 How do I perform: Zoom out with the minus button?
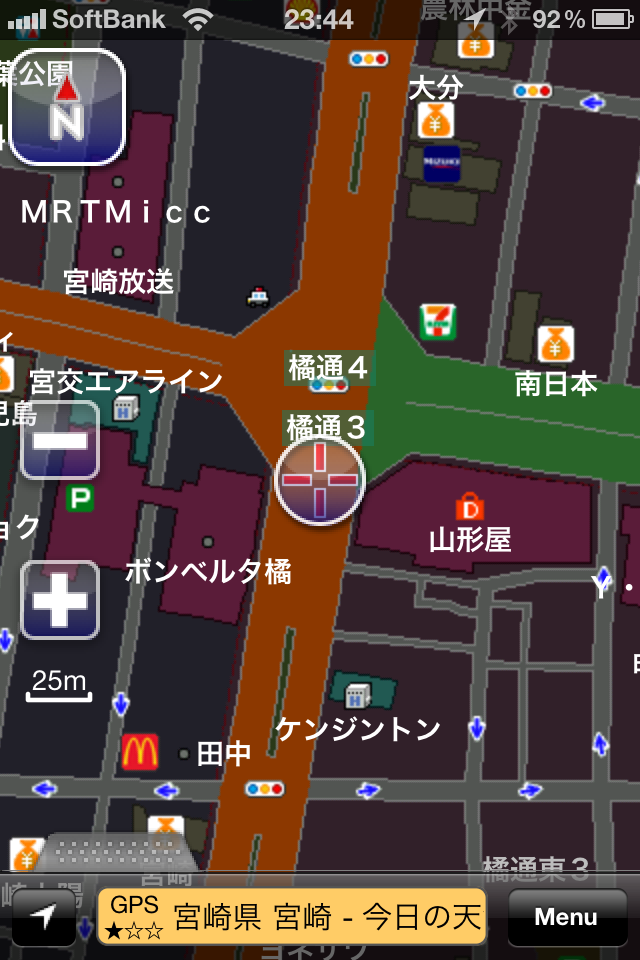coord(60,441)
